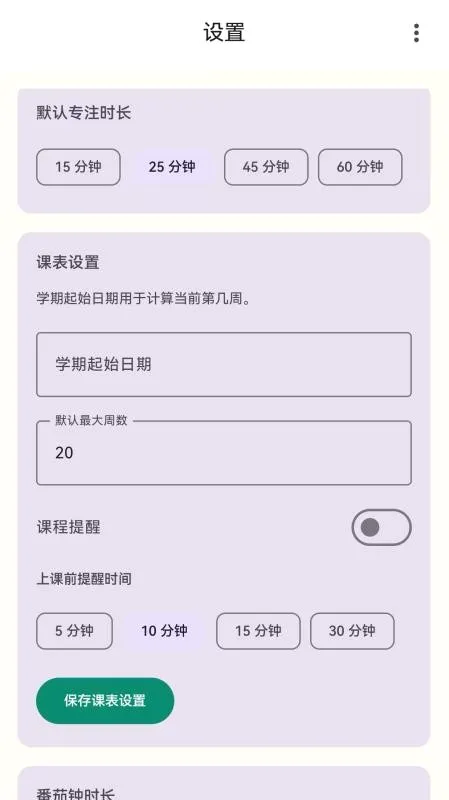Pick 30 分钟 reminder before class
449x800 pixels.
click(x=352, y=631)
